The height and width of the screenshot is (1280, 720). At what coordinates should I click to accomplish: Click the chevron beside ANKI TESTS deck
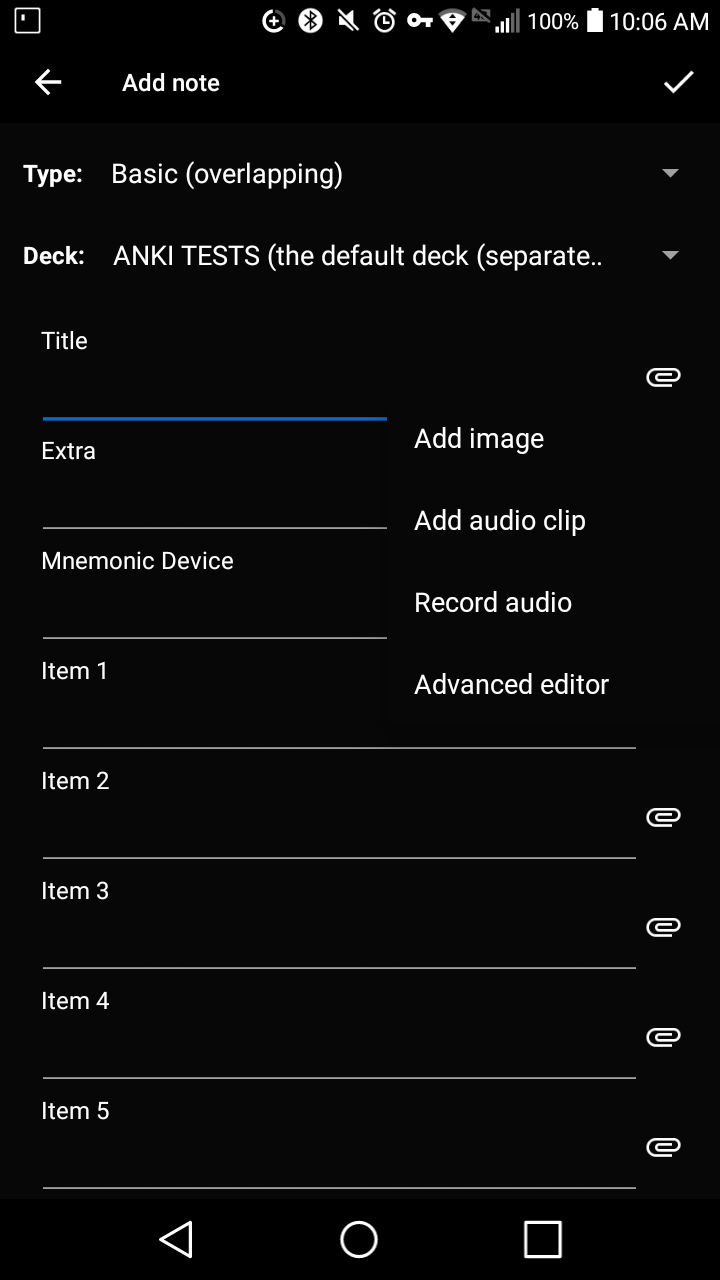(669, 255)
